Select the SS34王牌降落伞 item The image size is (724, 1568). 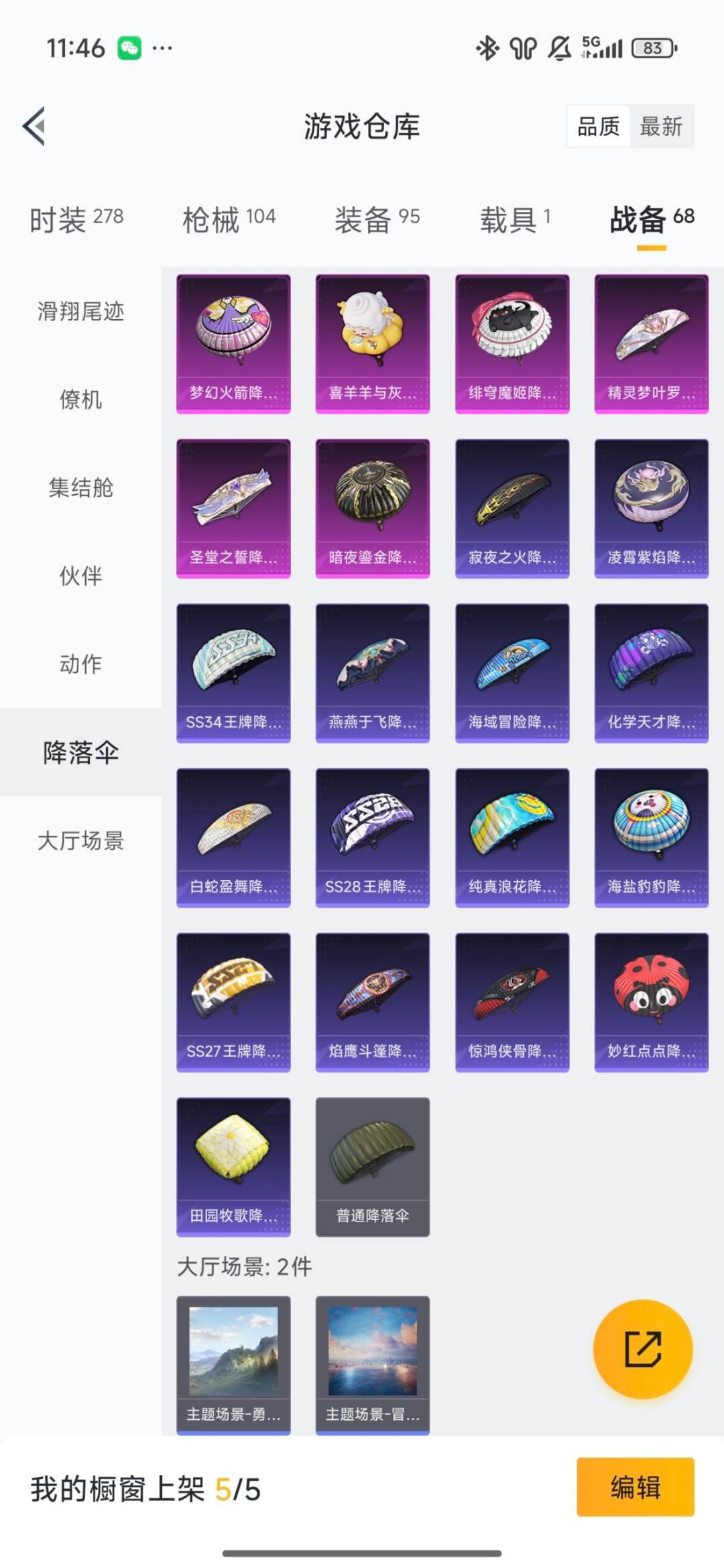coord(233,672)
